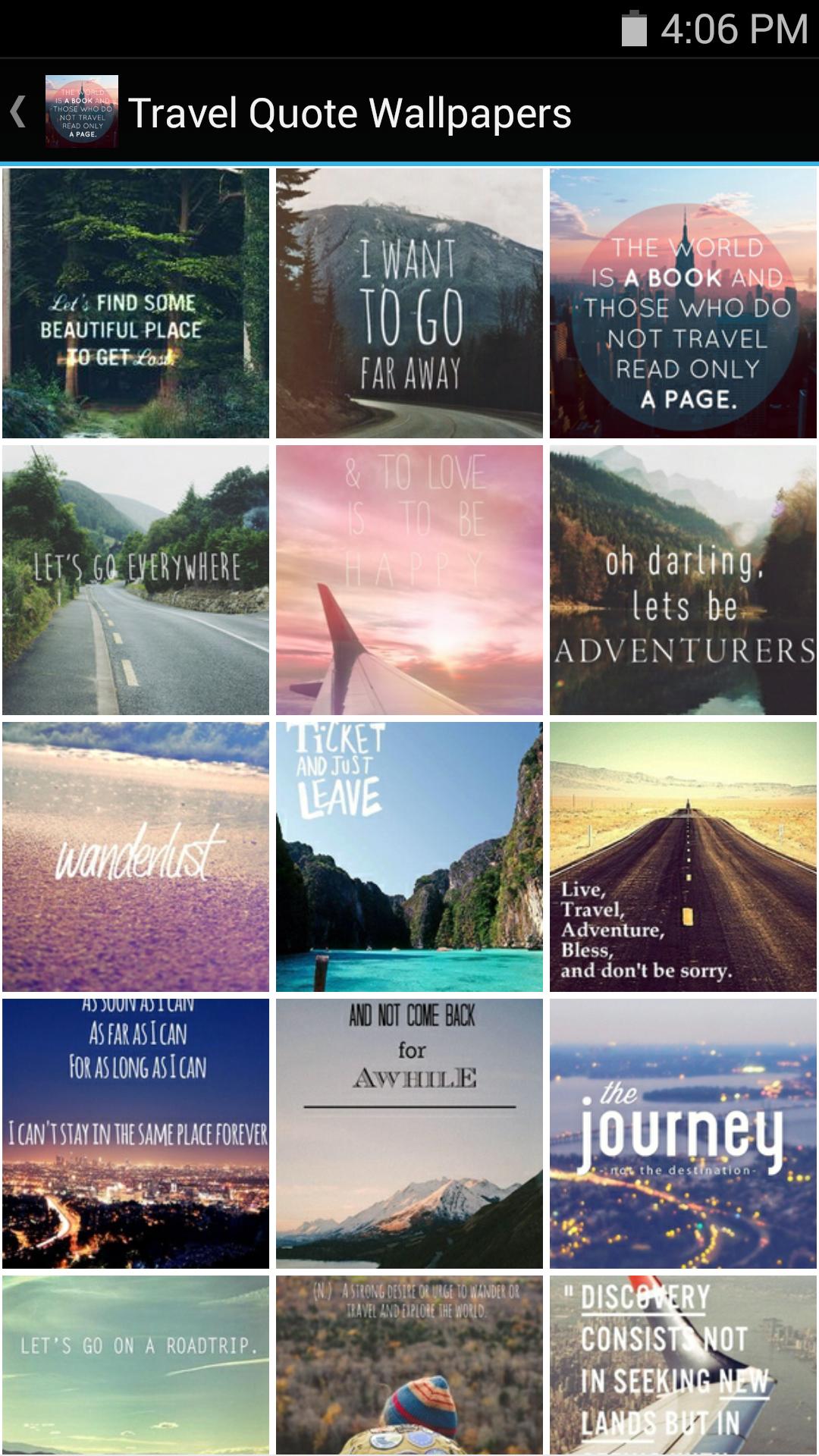The image size is (819, 1456).
Task: Select 'The world is a book' wallpaper
Action: click(x=681, y=302)
